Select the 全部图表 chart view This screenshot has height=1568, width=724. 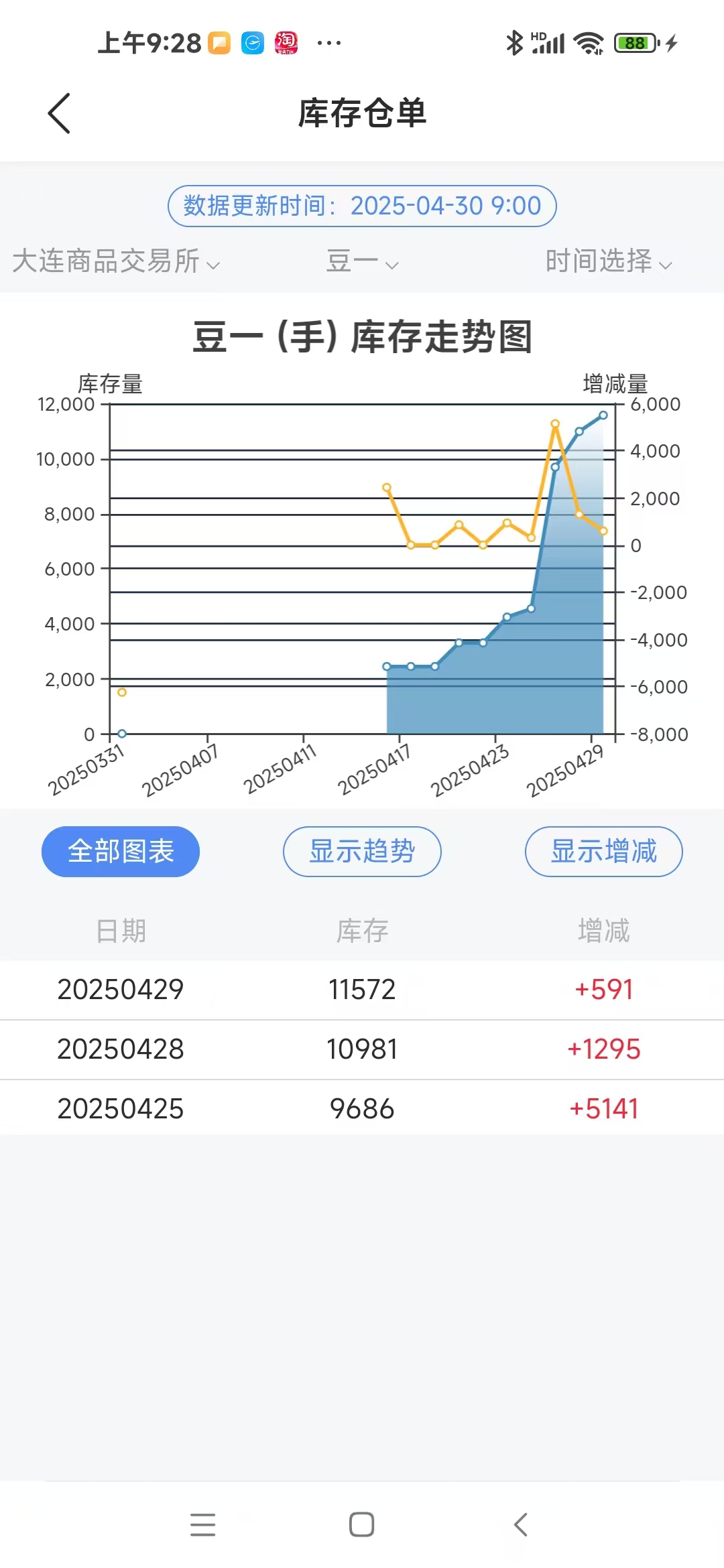point(121,852)
